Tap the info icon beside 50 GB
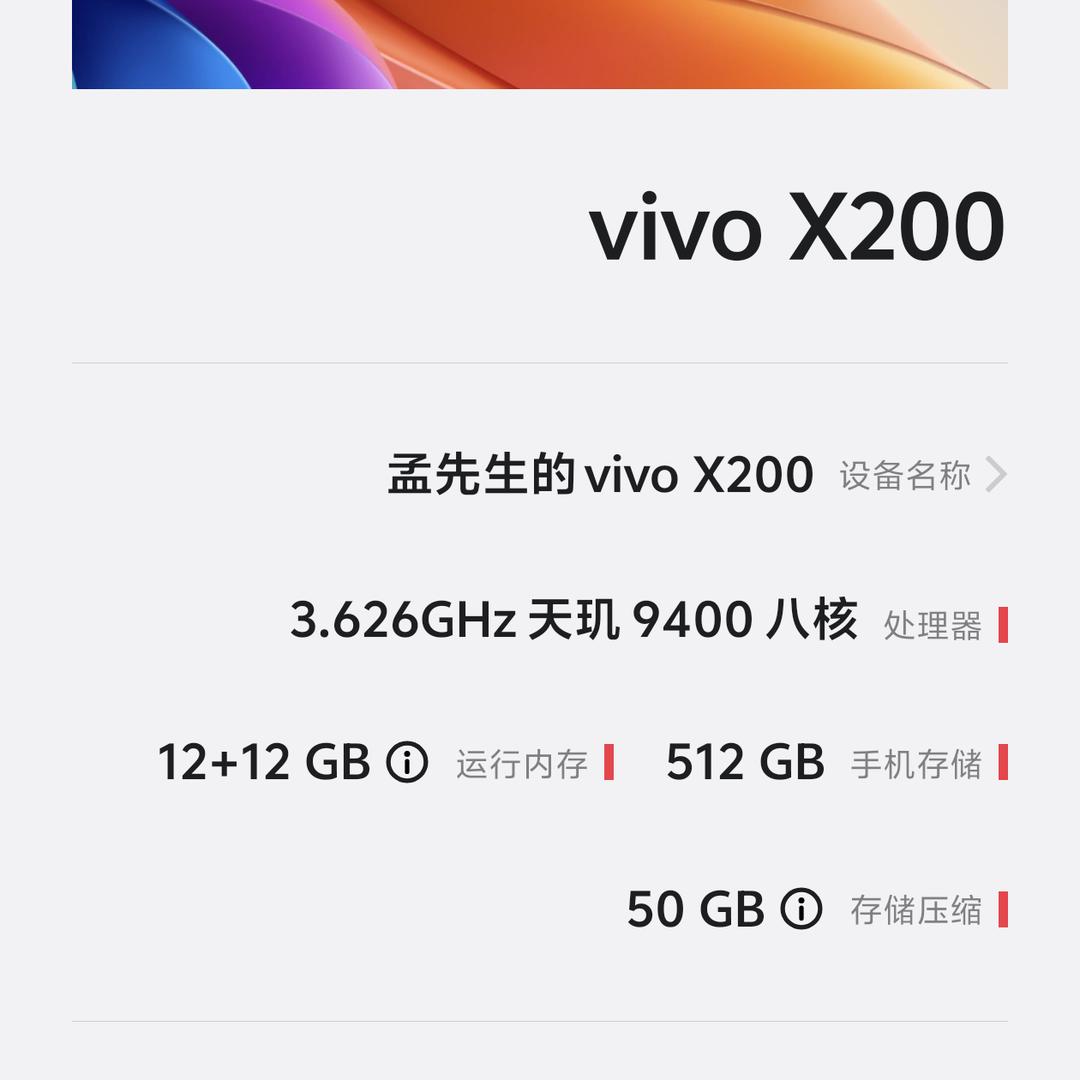Viewport: 1080px width, 1080px height. (x=801, y=910)
